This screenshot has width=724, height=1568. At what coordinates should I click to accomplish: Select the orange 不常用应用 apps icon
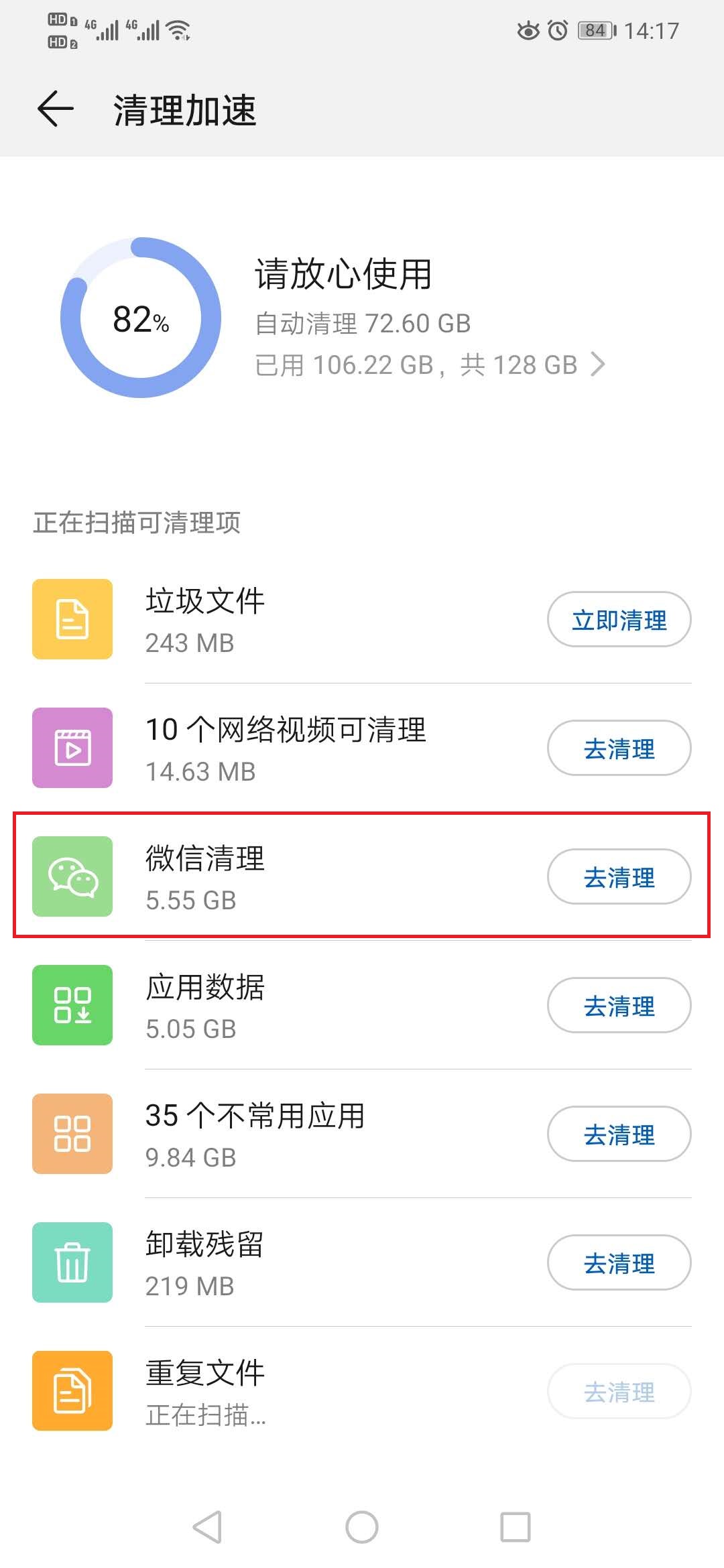[72, 1134]
